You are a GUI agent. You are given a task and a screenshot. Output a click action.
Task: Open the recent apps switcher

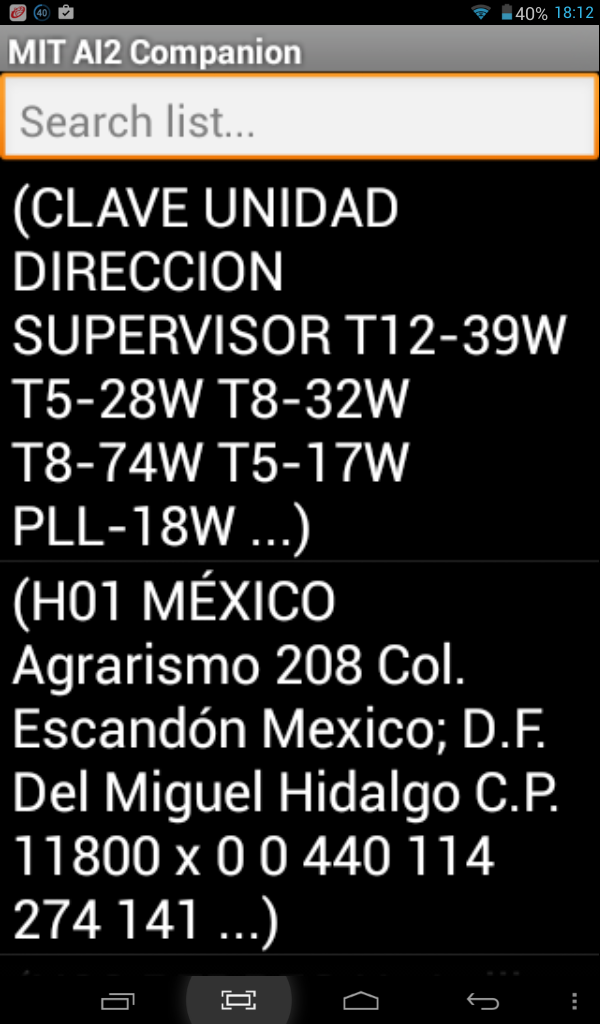pos(118,1000)
